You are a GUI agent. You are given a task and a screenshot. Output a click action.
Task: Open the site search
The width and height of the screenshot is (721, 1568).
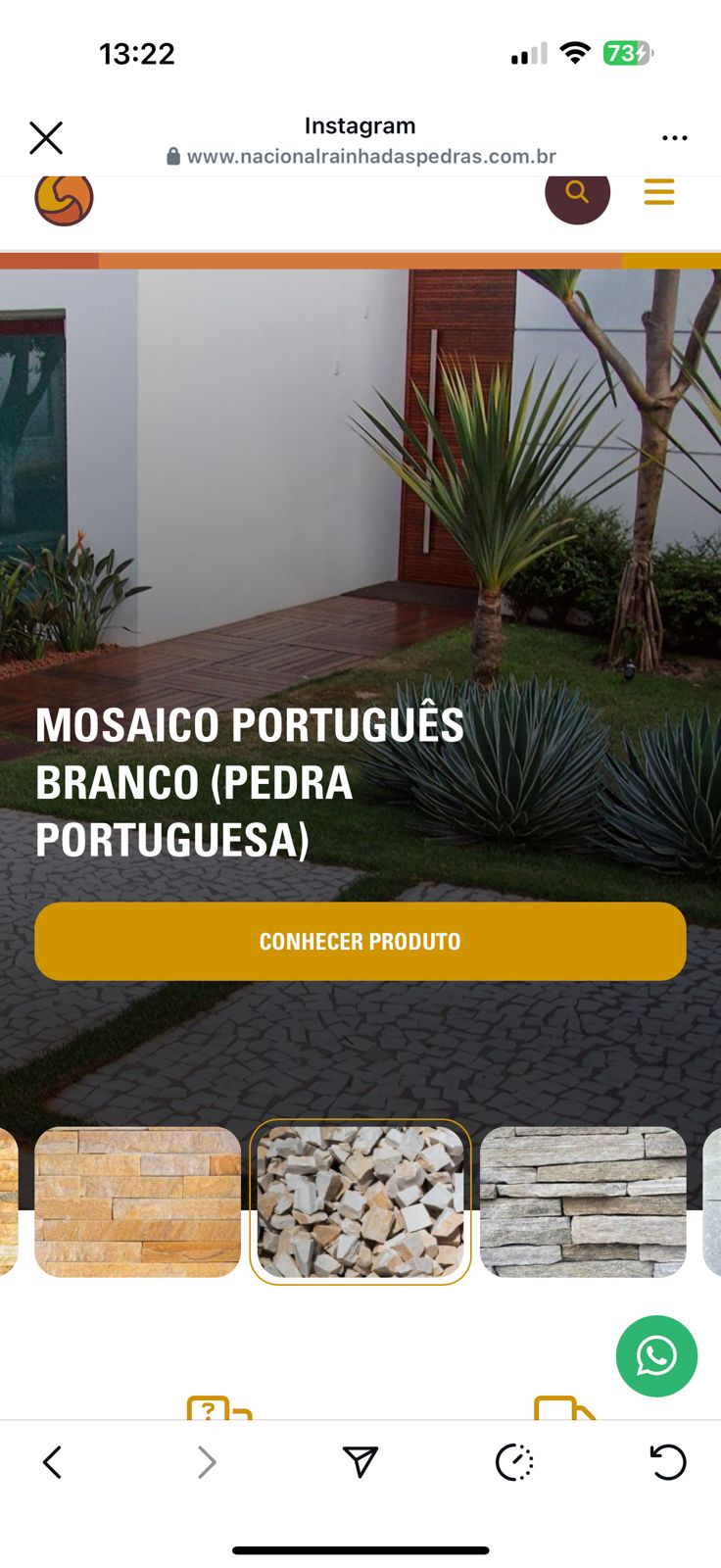point(577,193)
